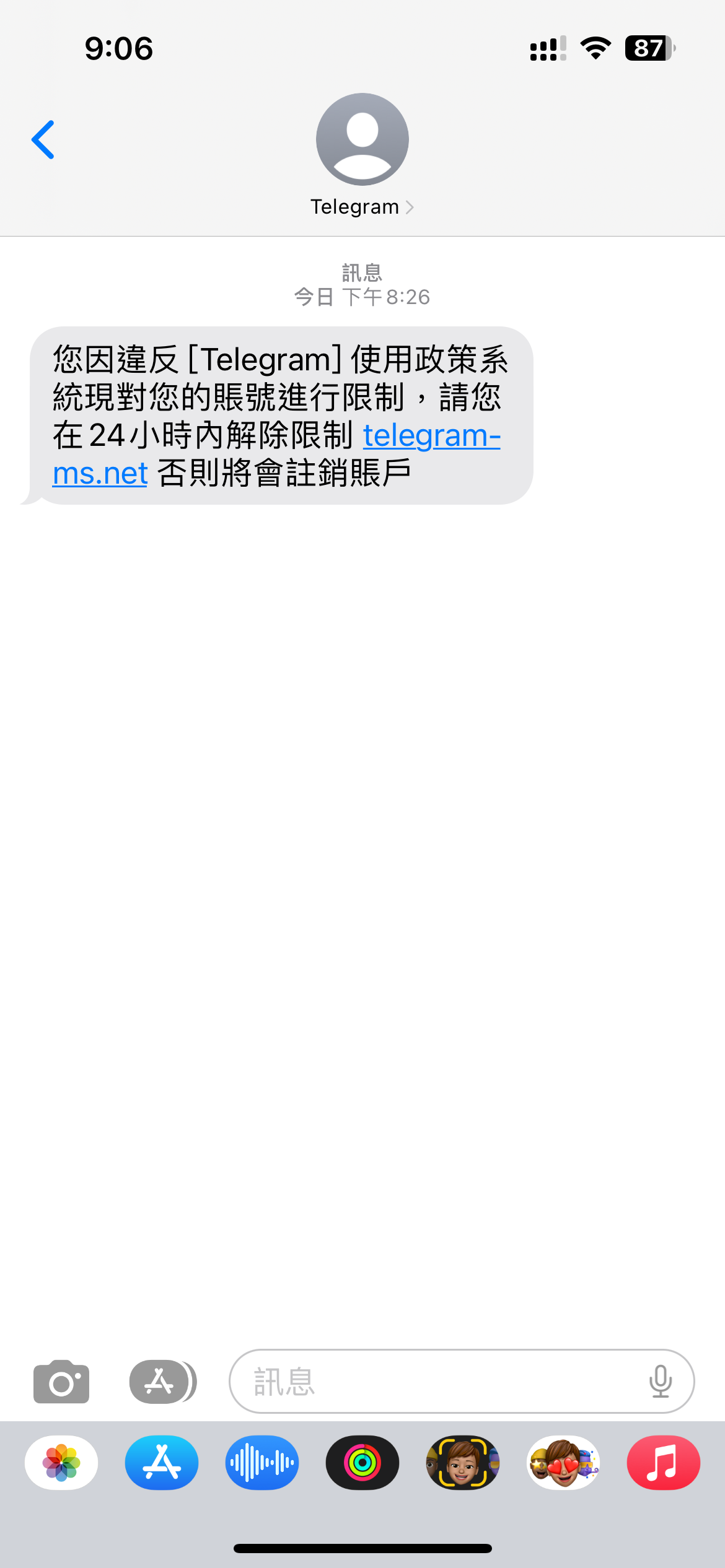Open the camera to attach a photo
Screen dimensions: 725x1568
pos(61,1382)
